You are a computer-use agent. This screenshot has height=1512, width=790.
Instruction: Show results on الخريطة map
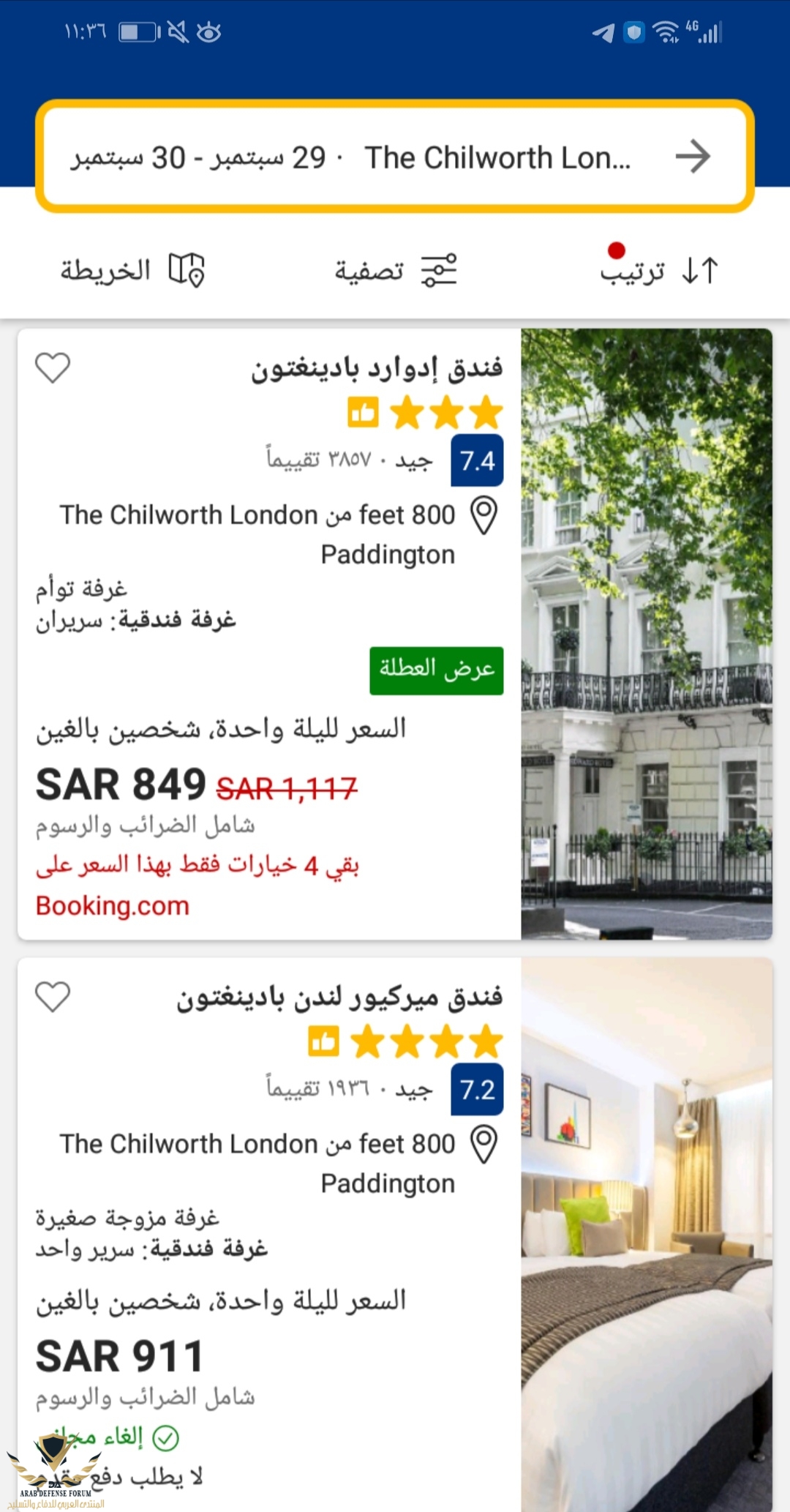point(132,270)
